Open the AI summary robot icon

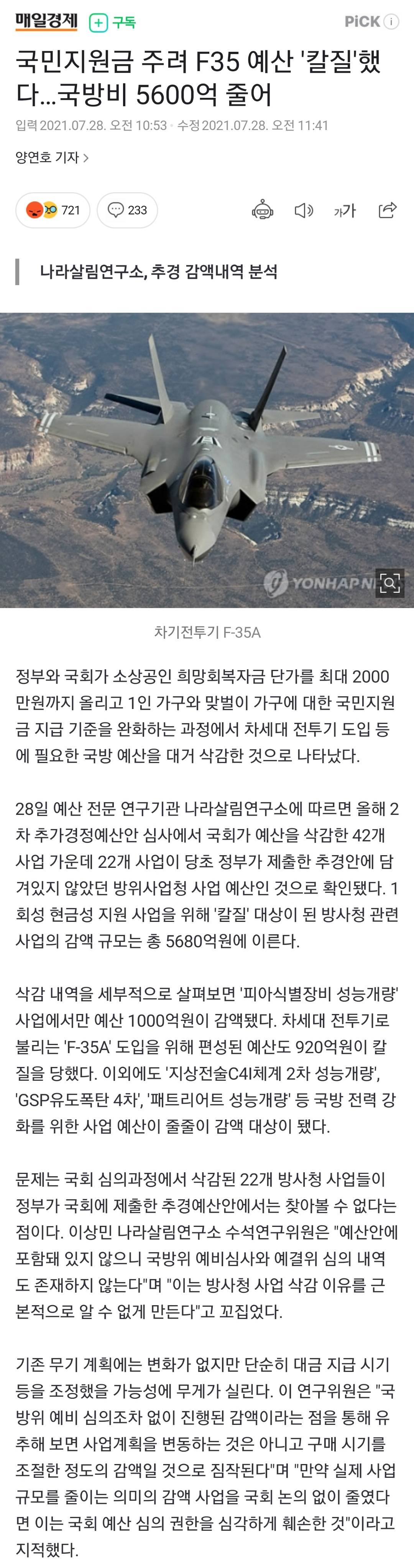pyautogui.click(x=263, y=210)
